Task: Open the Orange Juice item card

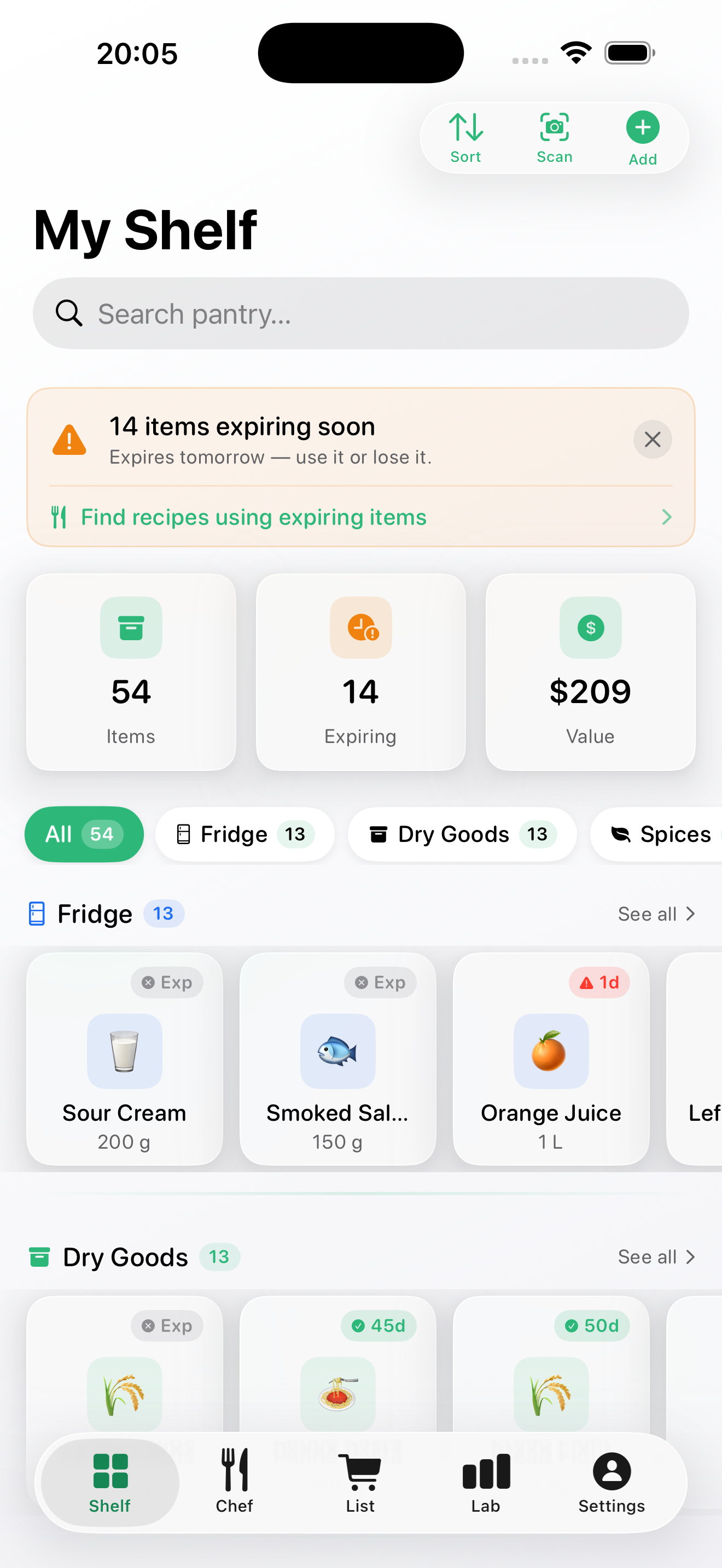Action: coord(550,1059)
